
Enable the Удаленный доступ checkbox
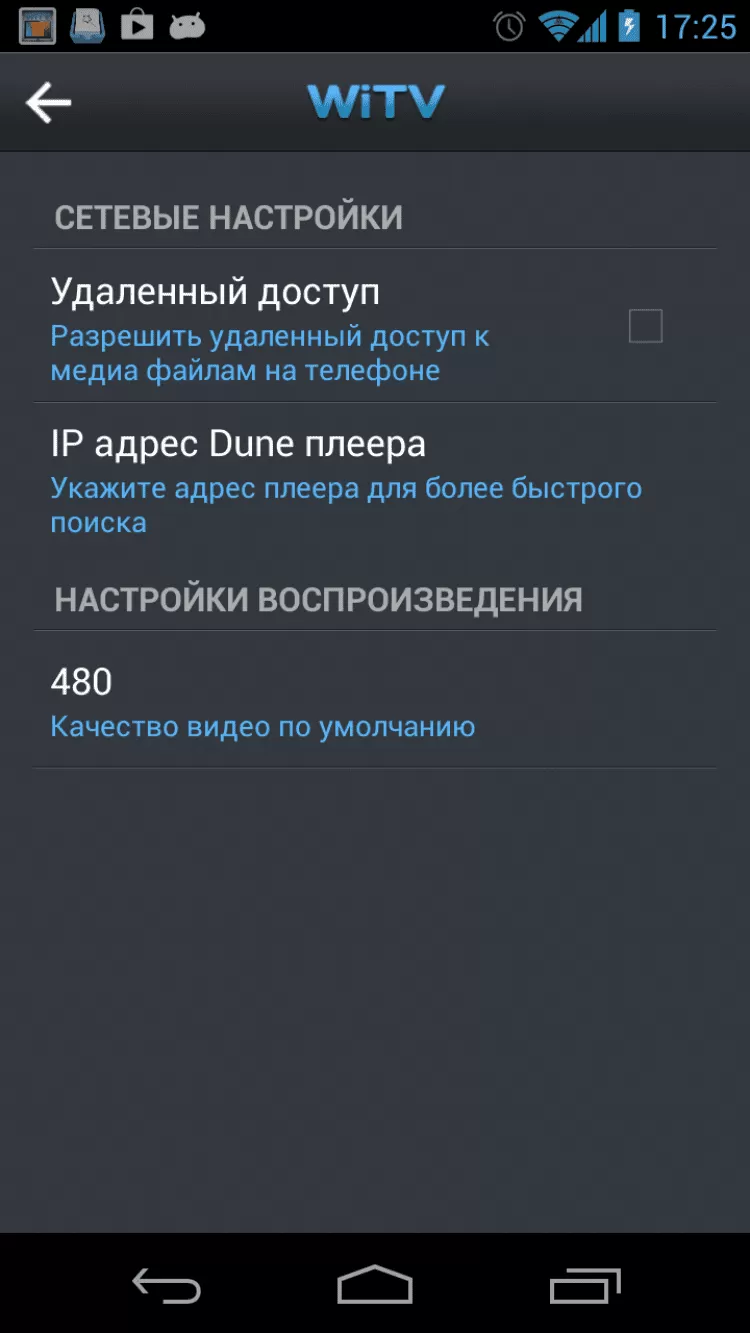[x=645, y=326]
